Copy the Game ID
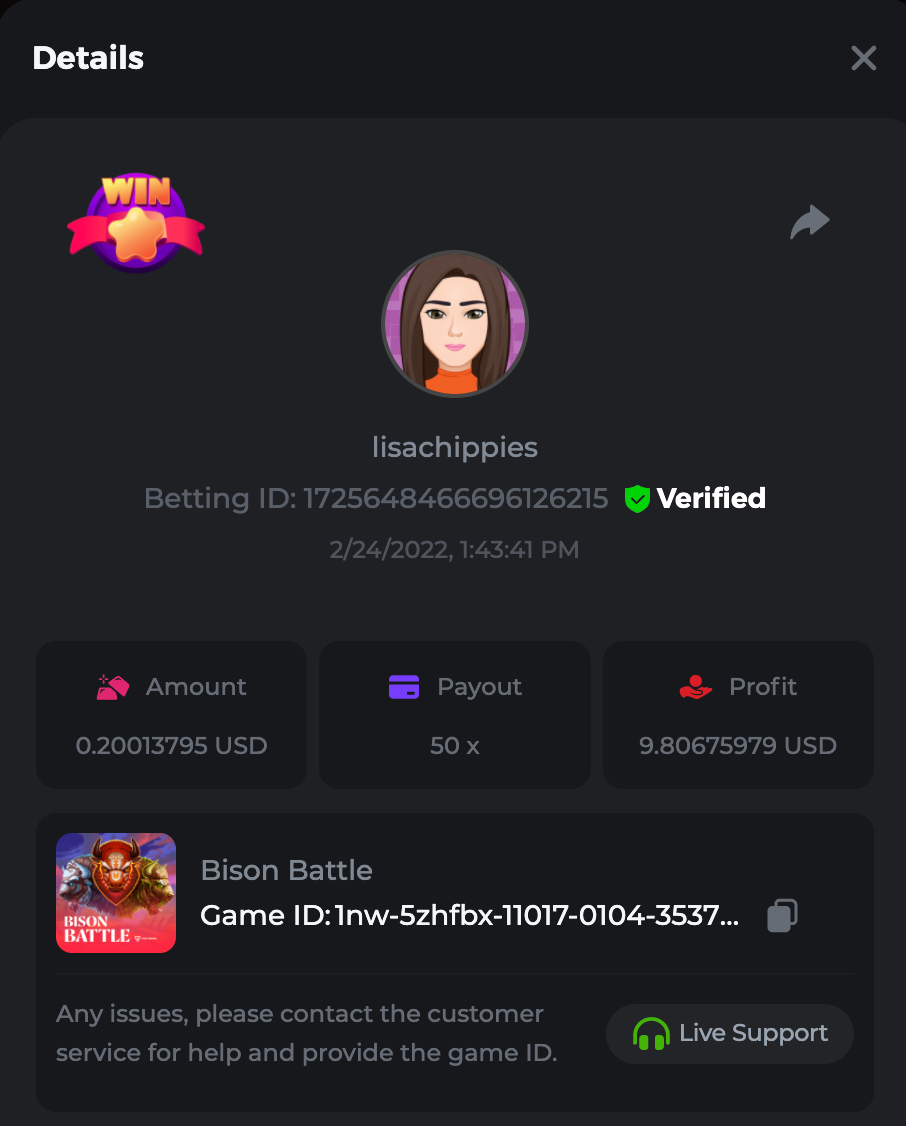Screen dimensions: 906x1126 click(782, 915)
